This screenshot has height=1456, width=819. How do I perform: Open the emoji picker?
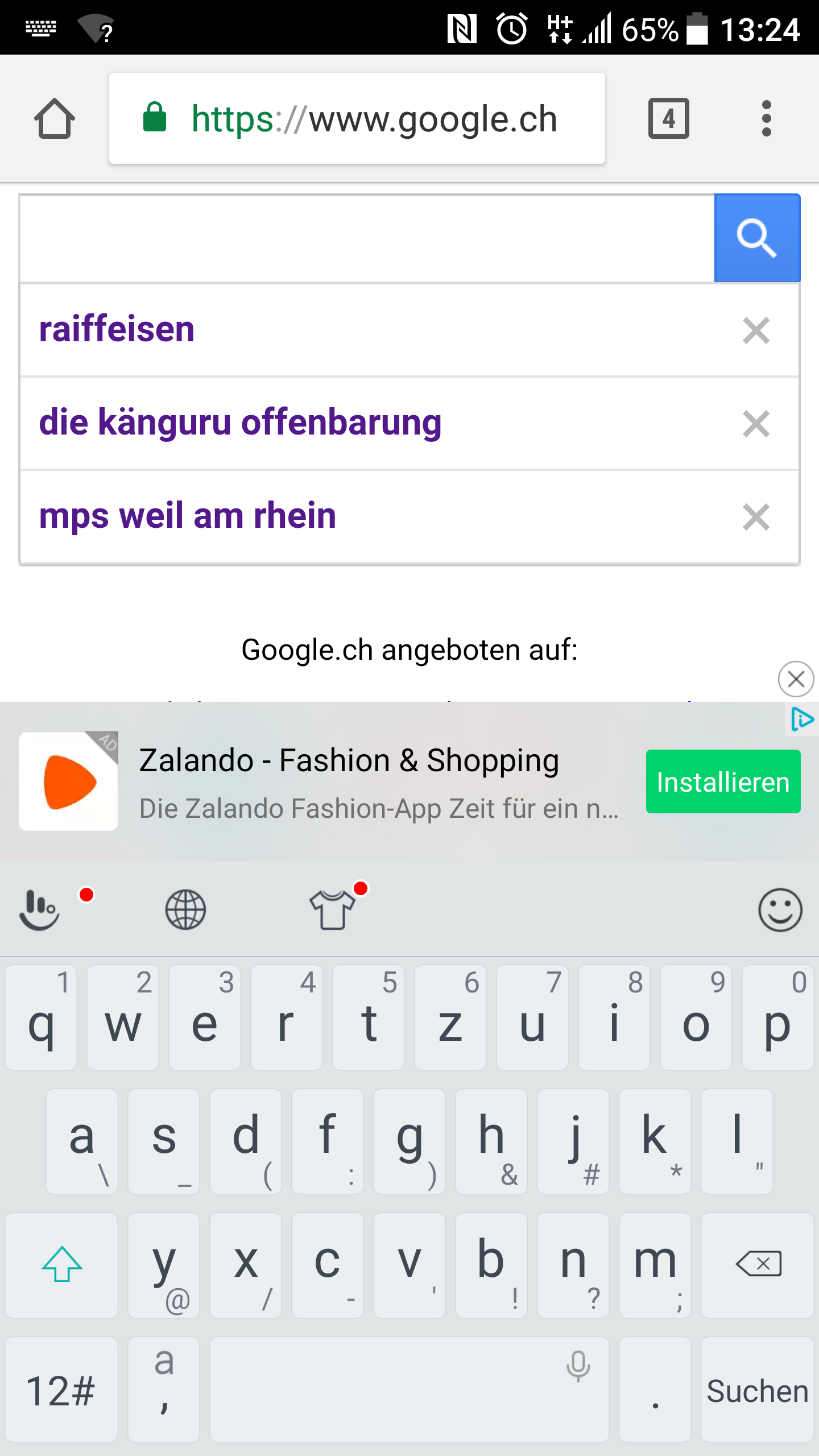tap(780, 909)
